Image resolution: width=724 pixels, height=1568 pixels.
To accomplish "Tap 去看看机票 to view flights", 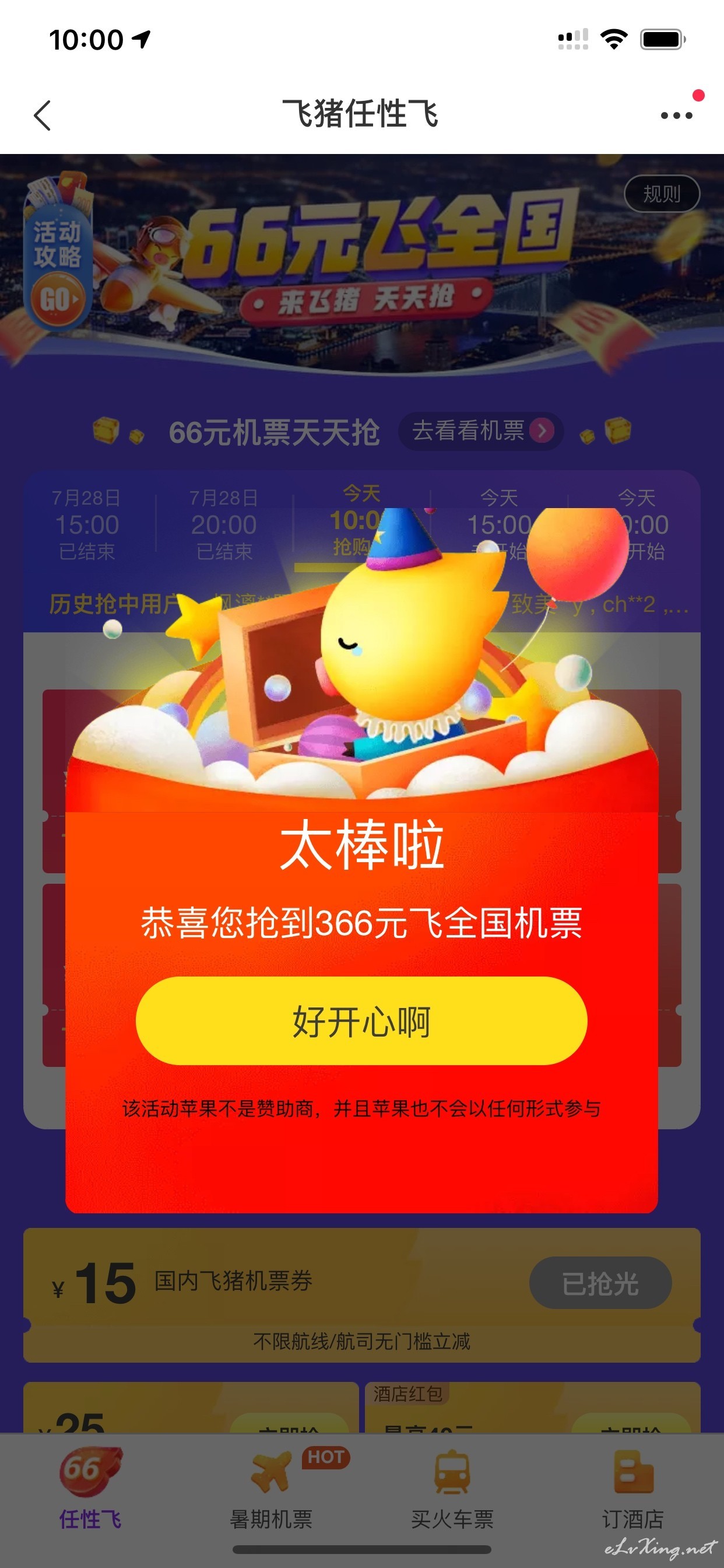I will (481, 431).
